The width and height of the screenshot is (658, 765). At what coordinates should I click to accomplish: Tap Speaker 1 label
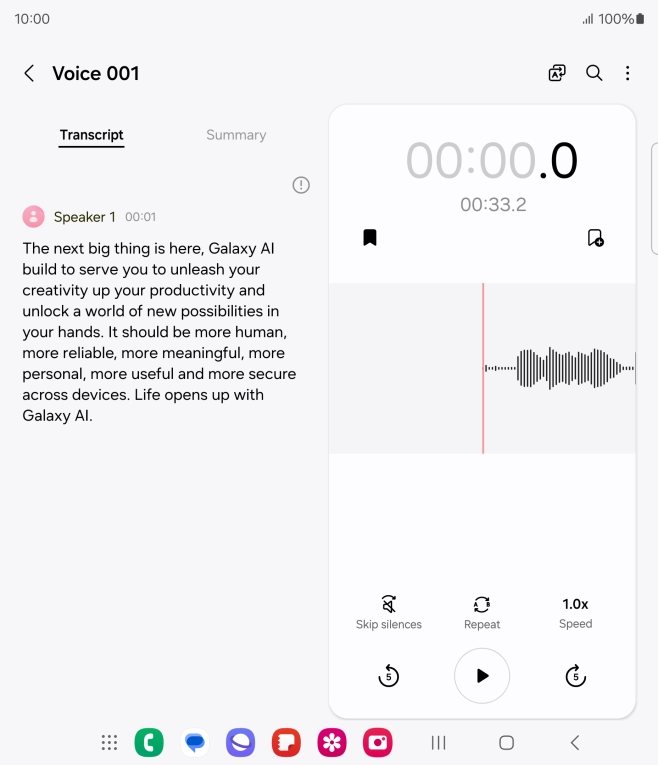pos(84,217)
